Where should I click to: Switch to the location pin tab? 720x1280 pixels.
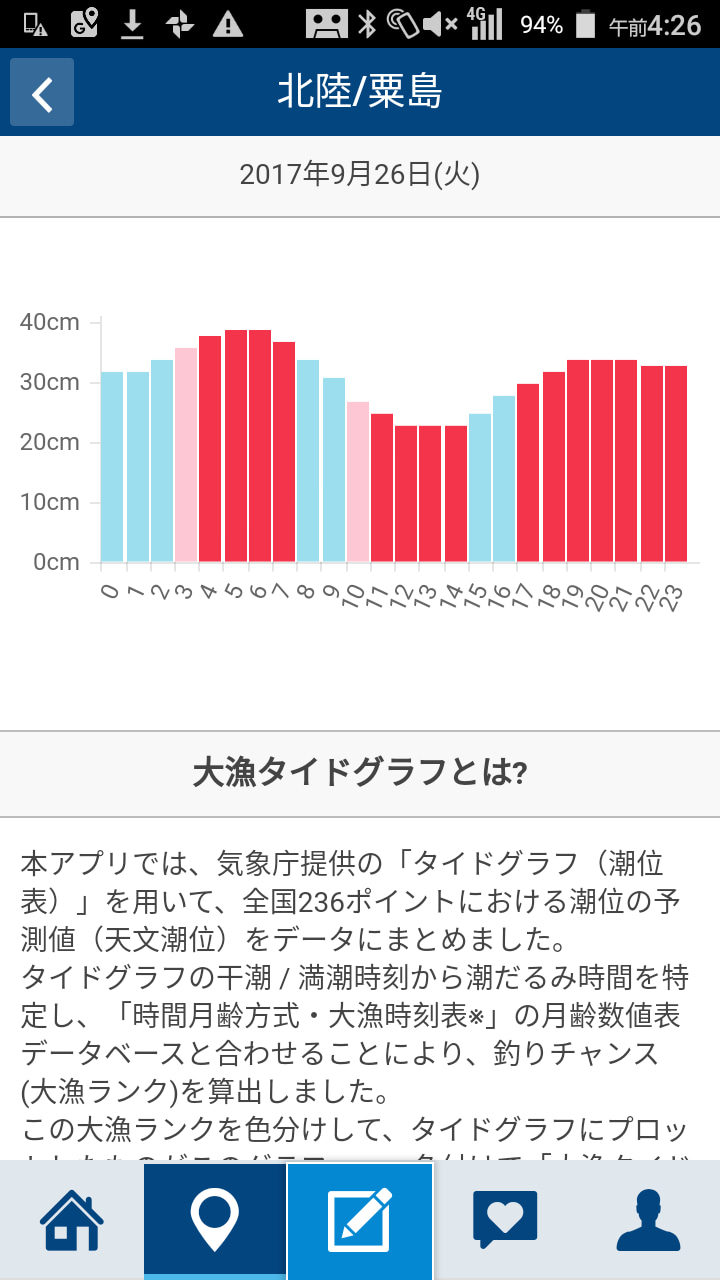[x=215, y=1220]
